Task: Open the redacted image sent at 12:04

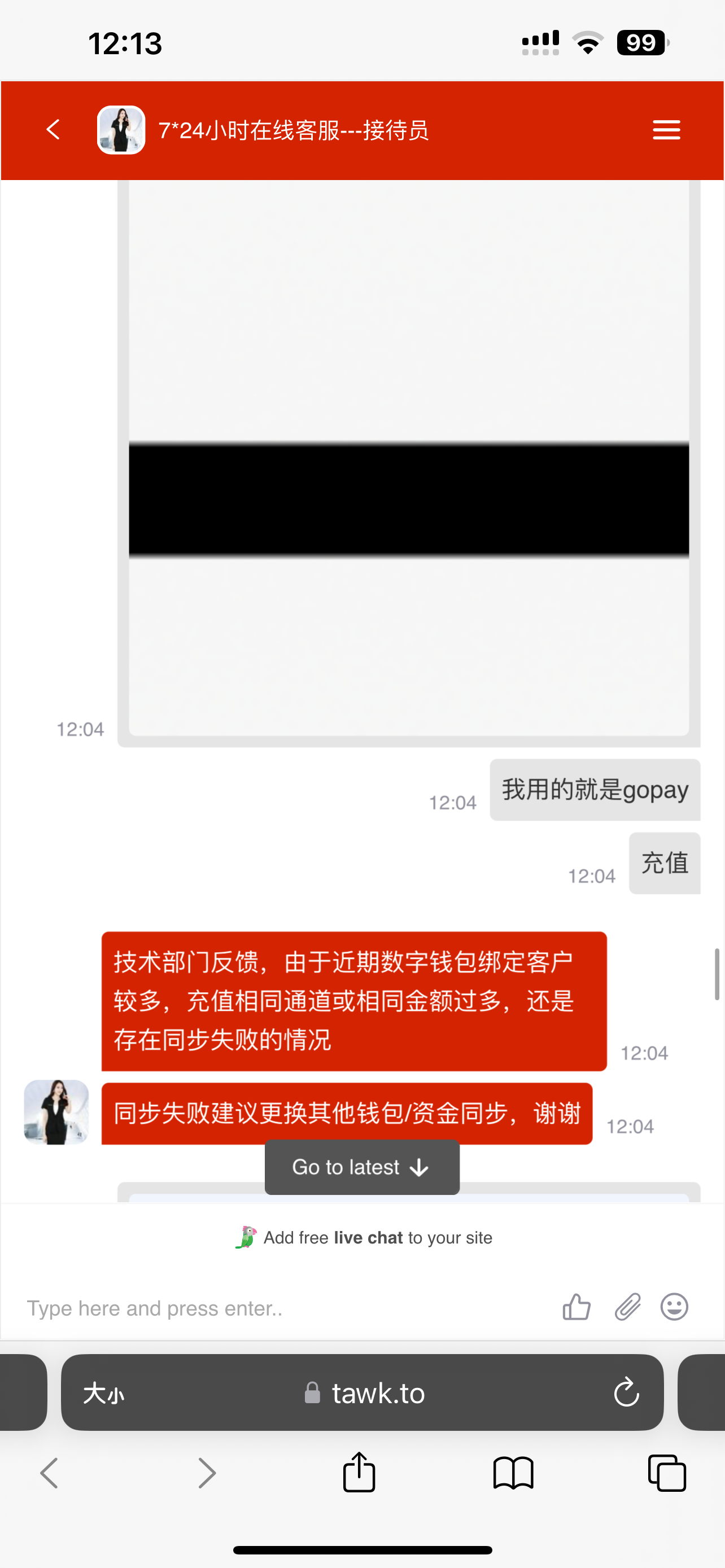Action: (x=408, y=463)
